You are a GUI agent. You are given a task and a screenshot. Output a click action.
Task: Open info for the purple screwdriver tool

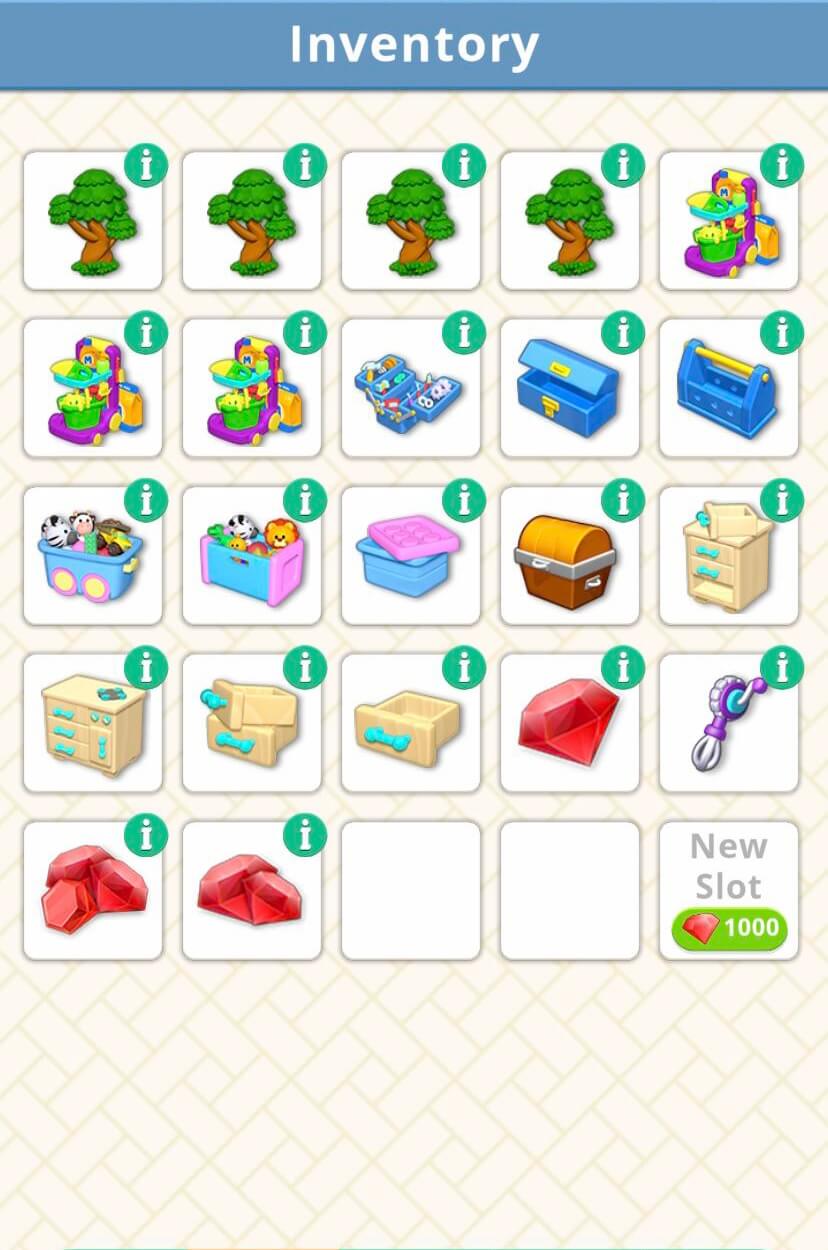[x=782, y=667]
